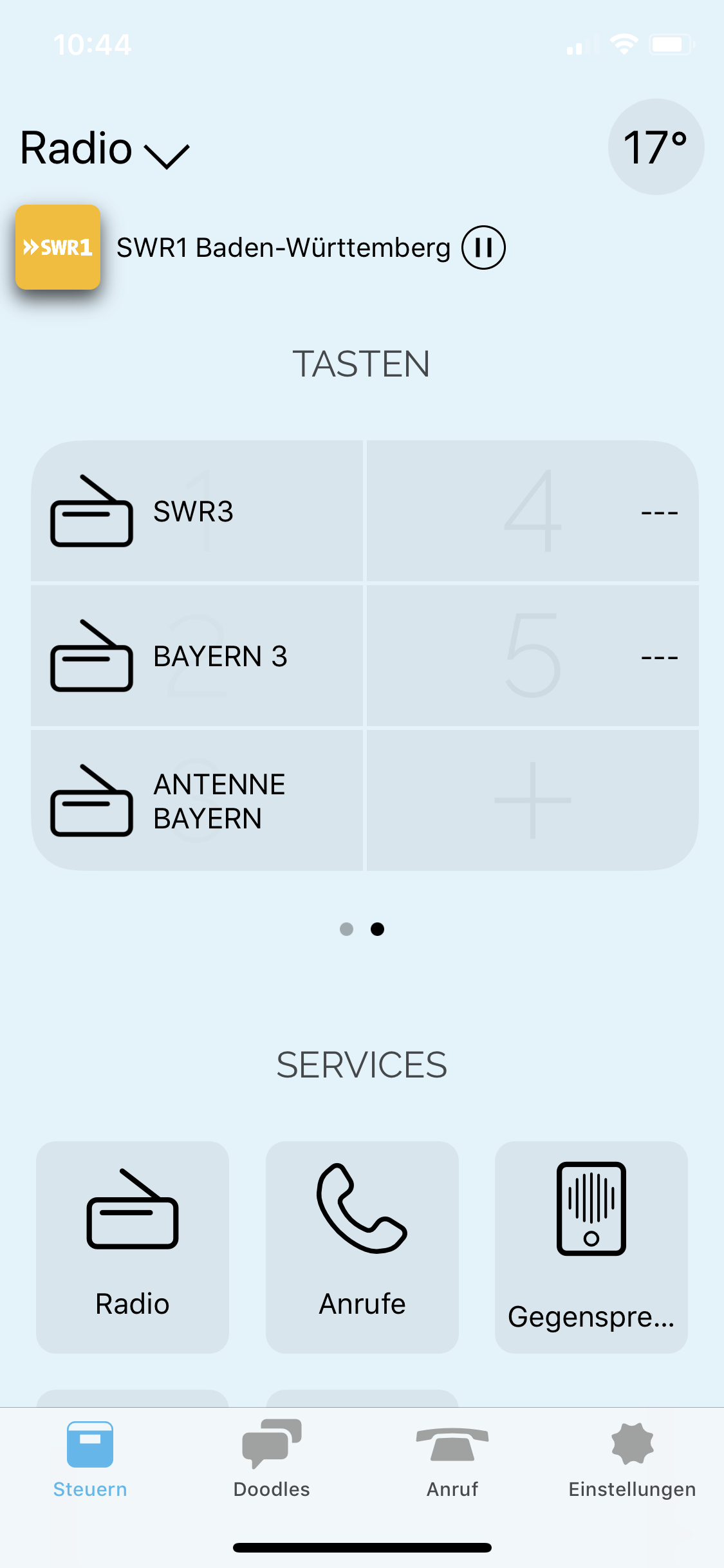Image resolution: width=724 pixels, height=1568 pixels.
Task: Open the Anrufe service tile
Action: coord(362,1247)
